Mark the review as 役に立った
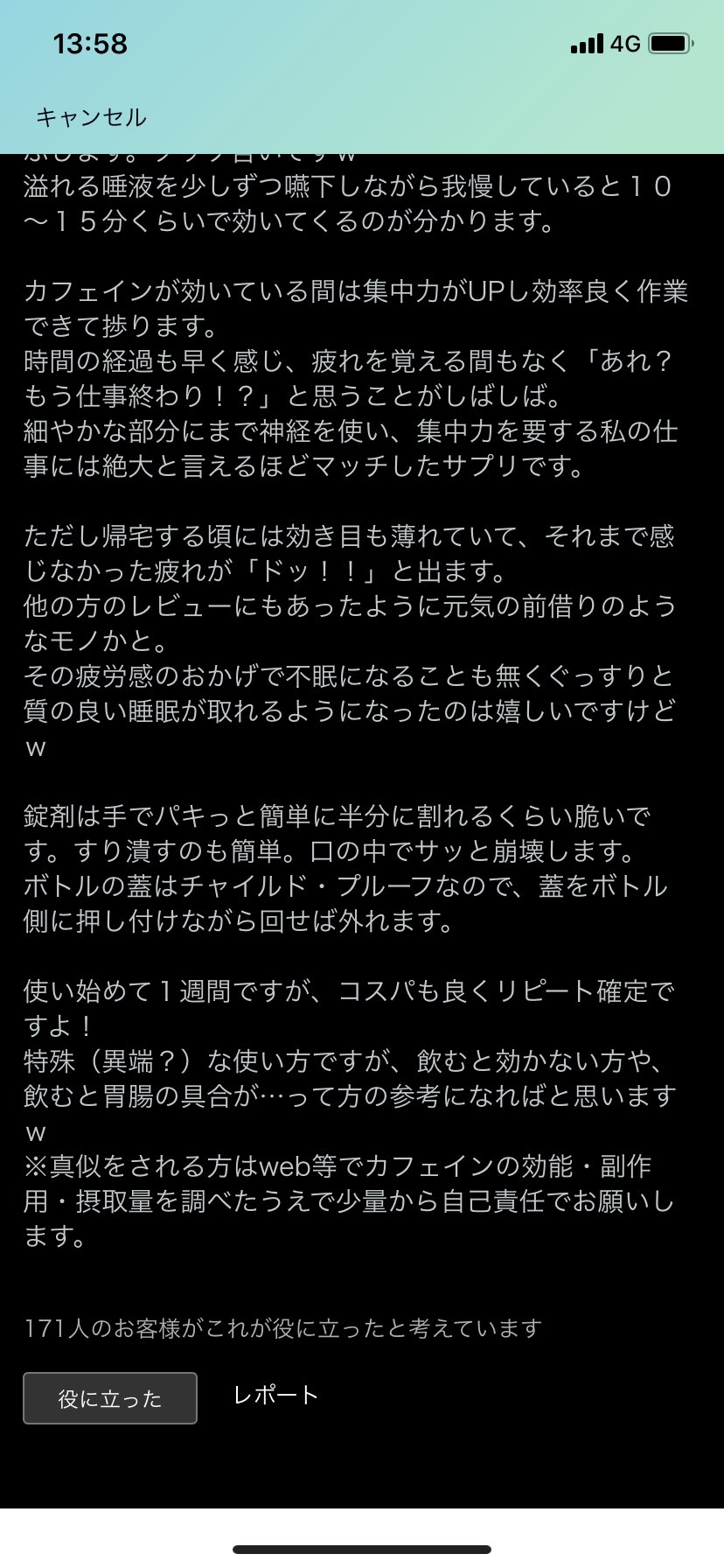 tap(110, 1398)
